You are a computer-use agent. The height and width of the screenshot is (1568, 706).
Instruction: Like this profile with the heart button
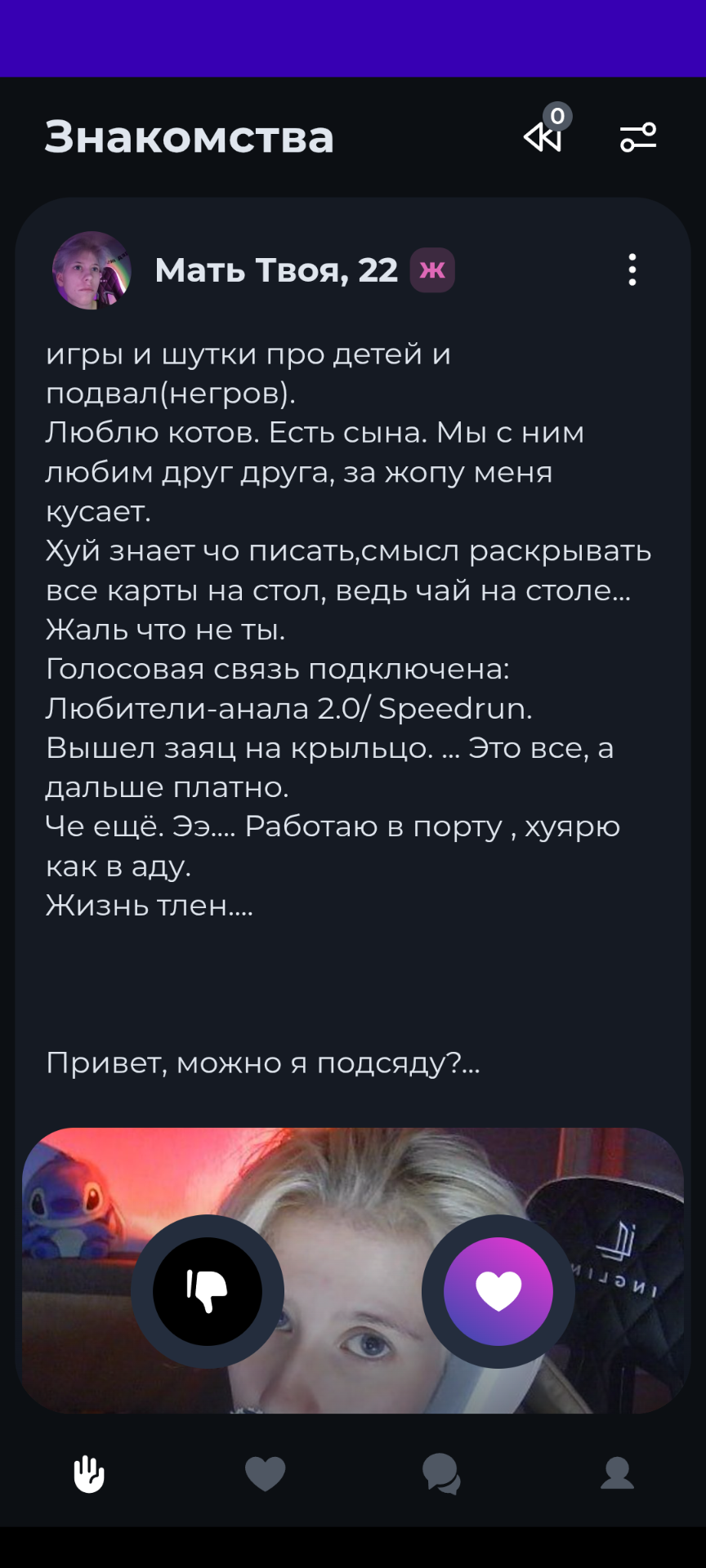point(498,1291)
